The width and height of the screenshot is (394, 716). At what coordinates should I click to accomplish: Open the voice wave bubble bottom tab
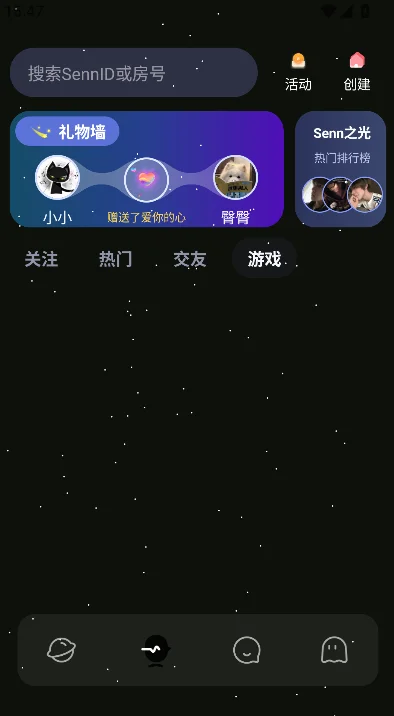(x=155, y=650)
